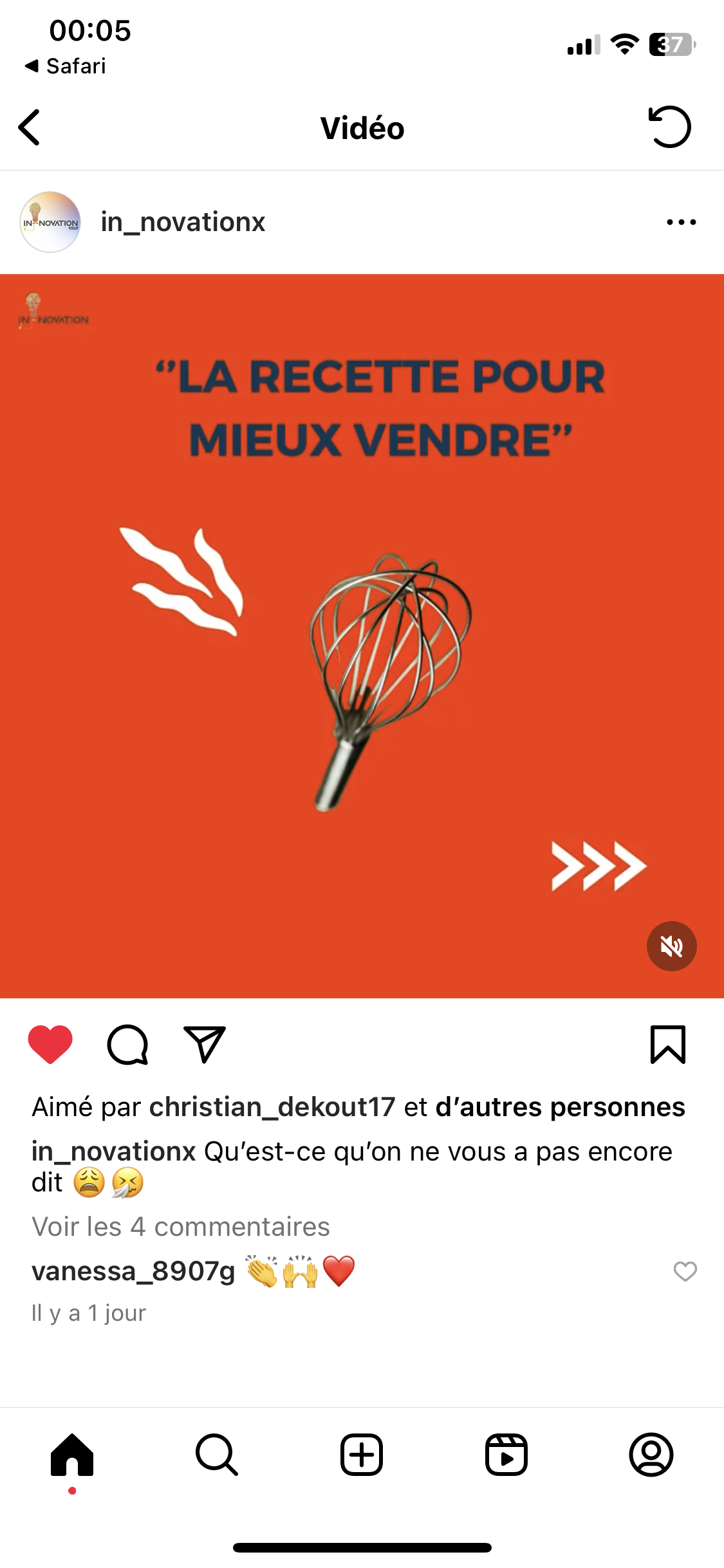Switch to the Home tab
The height and width of the screenshot is (1568, 724).
tap(72, 1455)
